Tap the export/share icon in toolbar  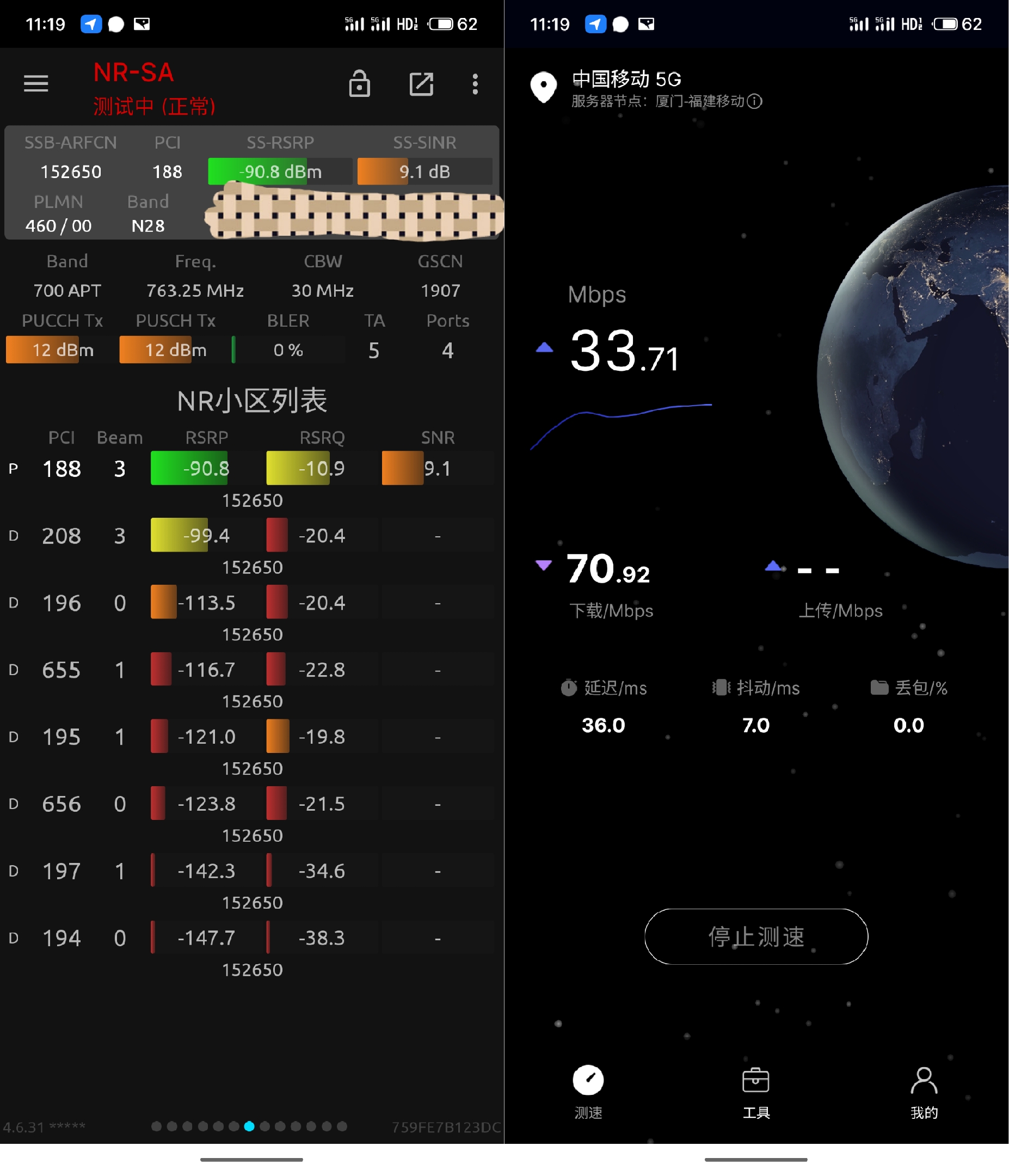click(x=421, y=84)
